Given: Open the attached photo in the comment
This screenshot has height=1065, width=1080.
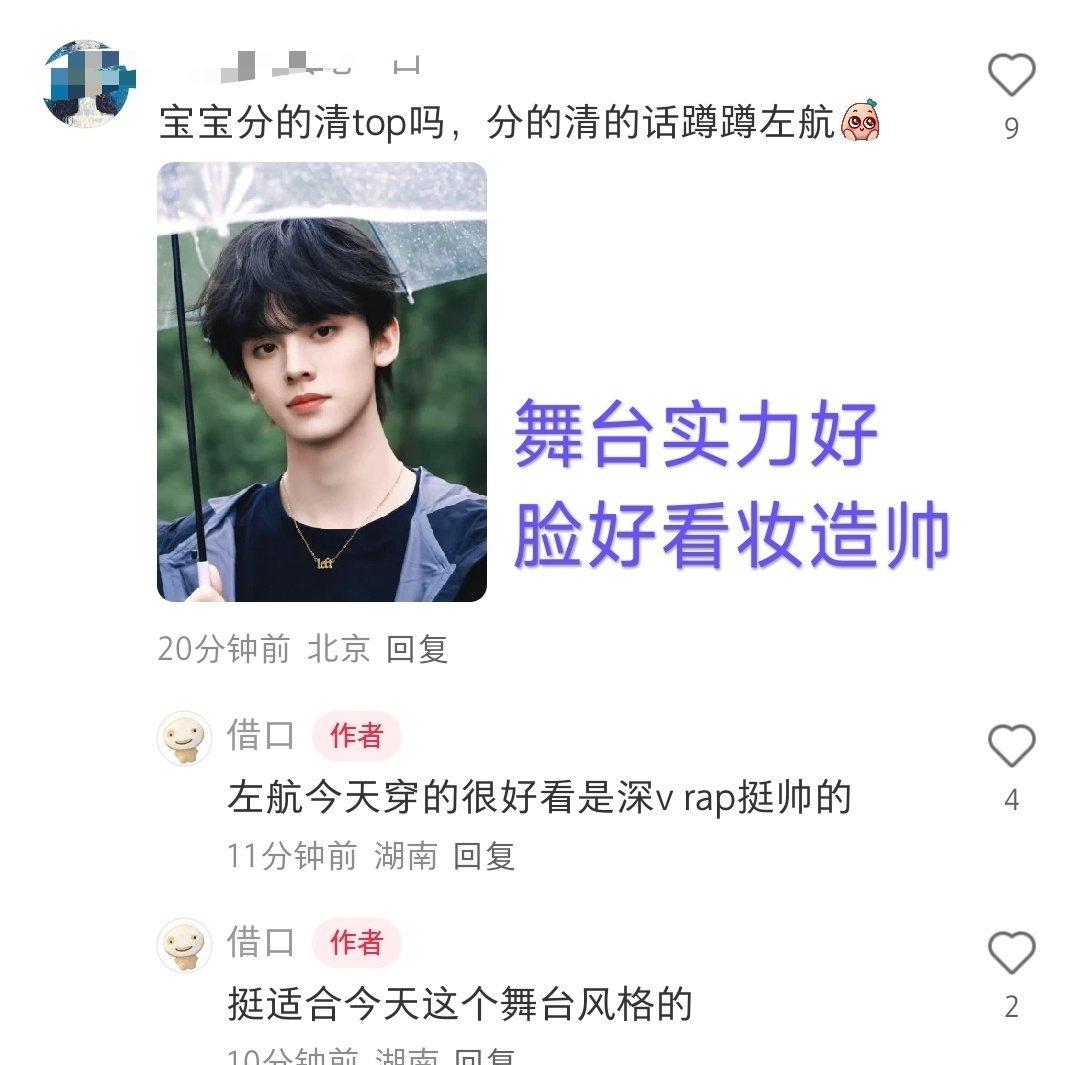Looking at the screenshot, I should (x=322, y=382).
